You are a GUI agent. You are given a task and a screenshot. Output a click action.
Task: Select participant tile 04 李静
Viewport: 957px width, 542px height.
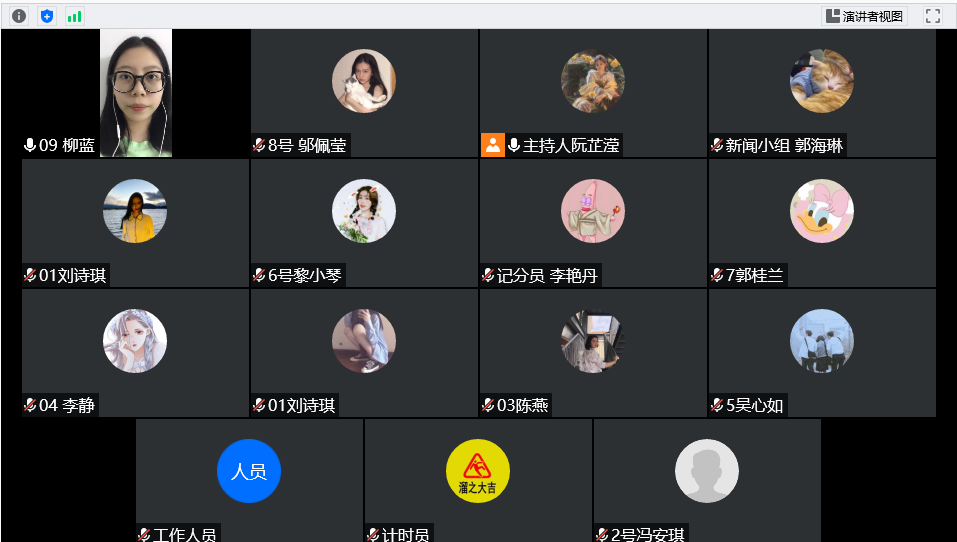pyautogui.click(x=135, y=353)
